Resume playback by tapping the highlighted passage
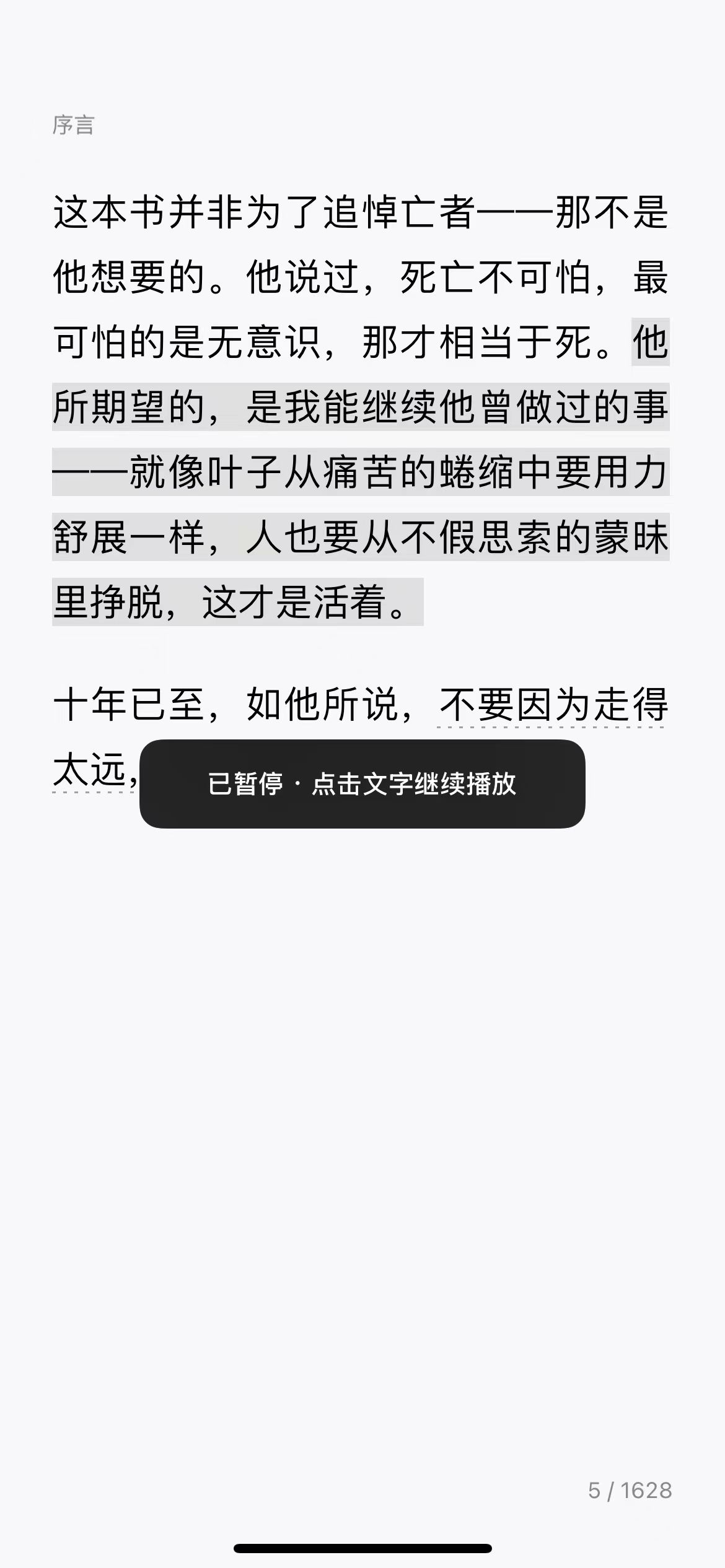The height and width of the screenshot is (1568, 725). (x=361, y=472)
